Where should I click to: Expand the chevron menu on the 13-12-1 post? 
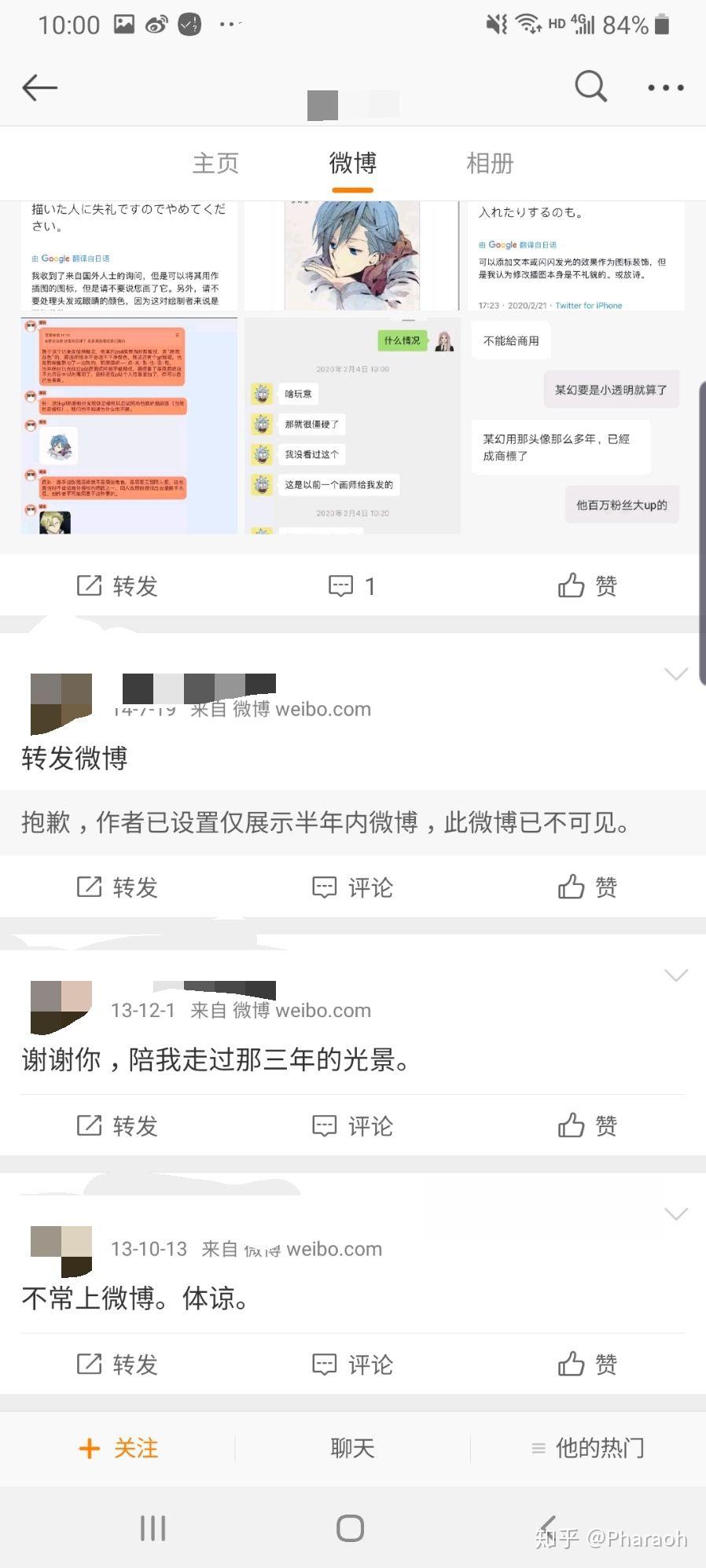(676, 975)
